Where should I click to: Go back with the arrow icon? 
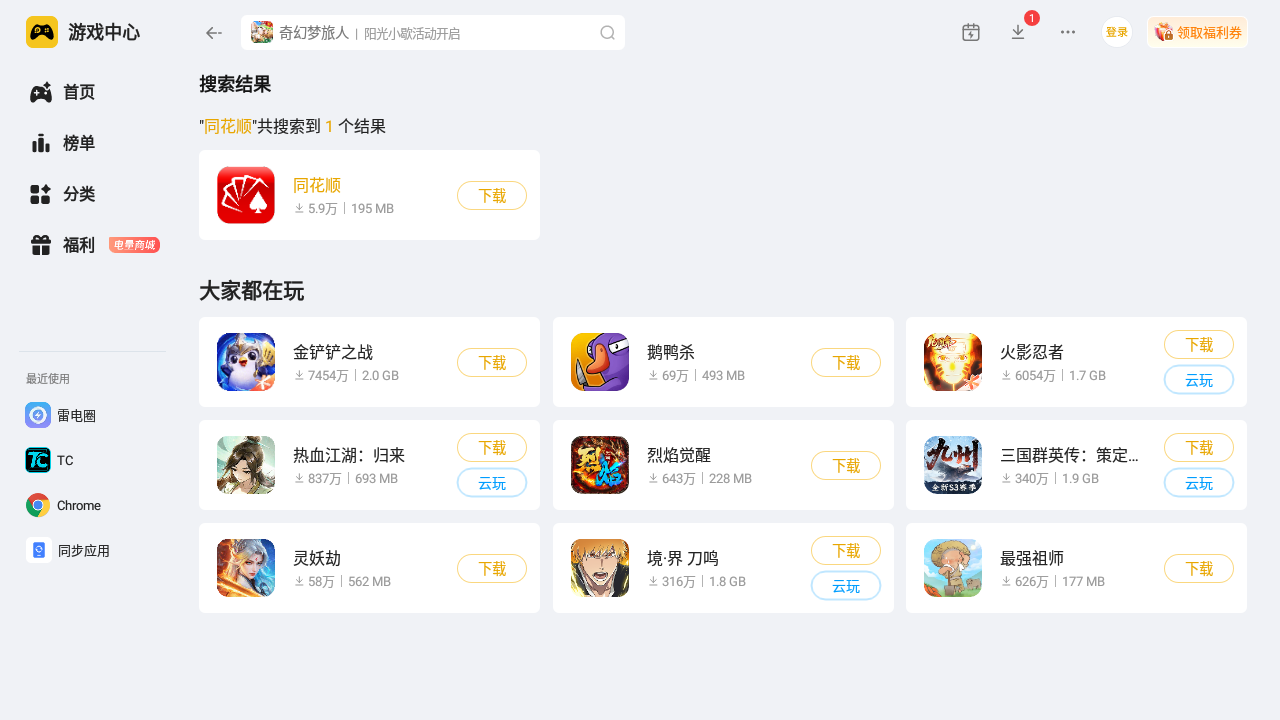tap(213, 33)
